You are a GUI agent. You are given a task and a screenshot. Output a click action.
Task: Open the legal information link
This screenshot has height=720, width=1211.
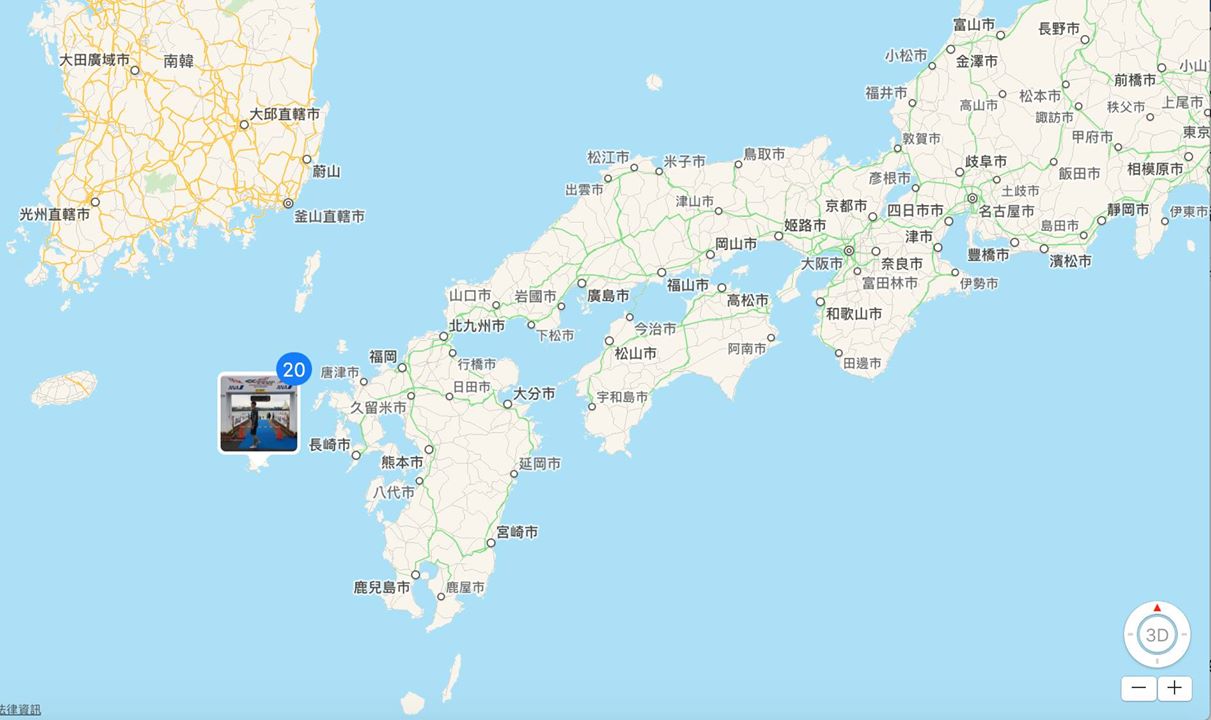pyautogui.click(x=20, y=710)
